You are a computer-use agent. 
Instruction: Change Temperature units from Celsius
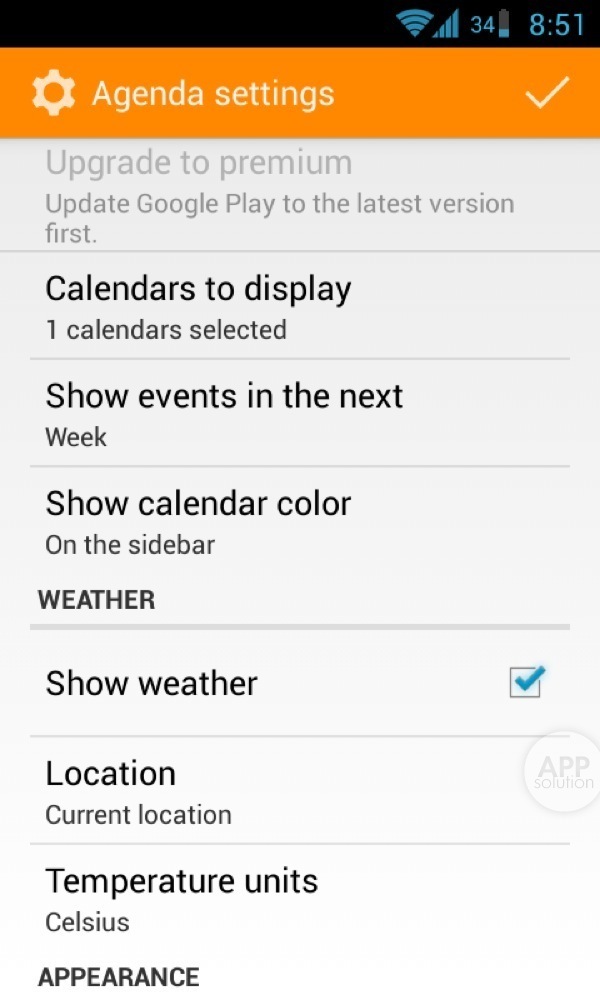coord(298,898)
